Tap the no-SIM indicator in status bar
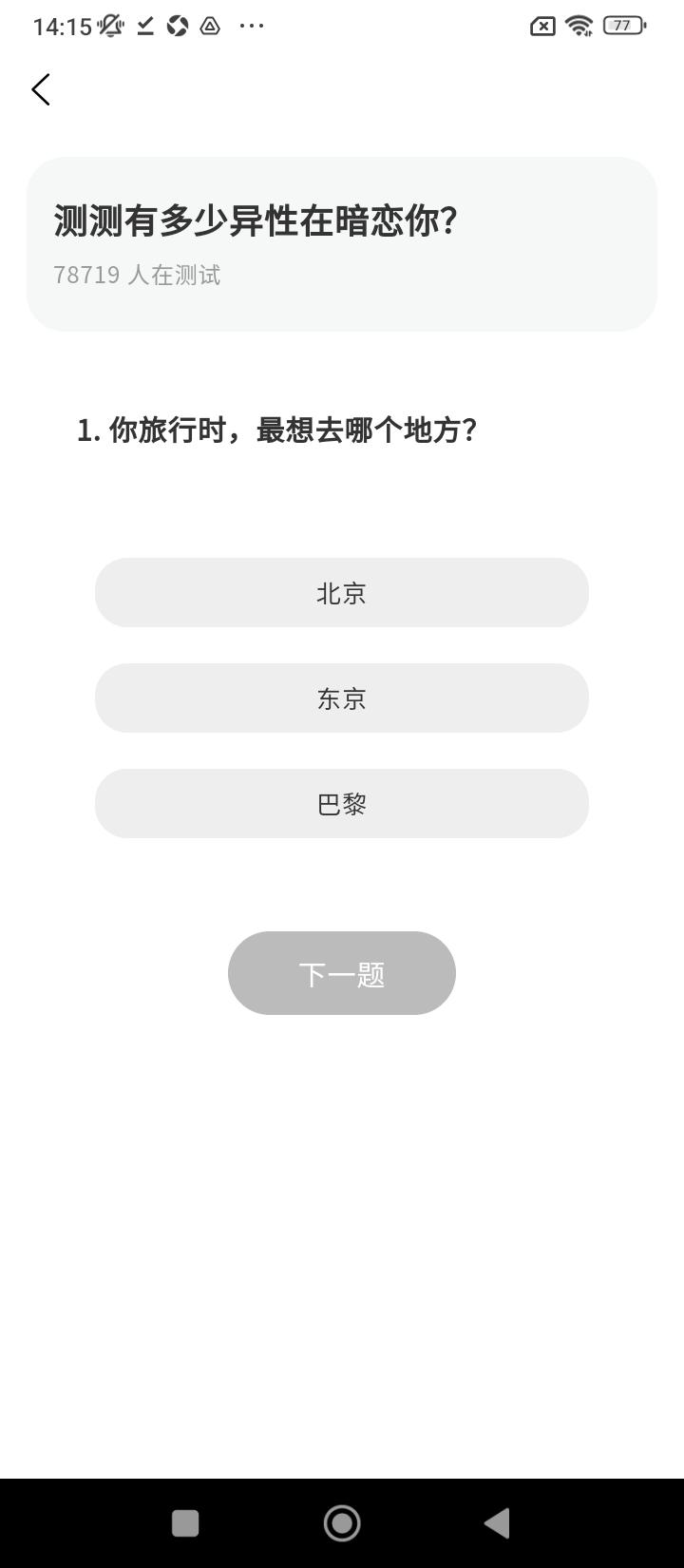Image resolution: width=684 pixels, height=1568 pixels. click(x=541, y=26)
